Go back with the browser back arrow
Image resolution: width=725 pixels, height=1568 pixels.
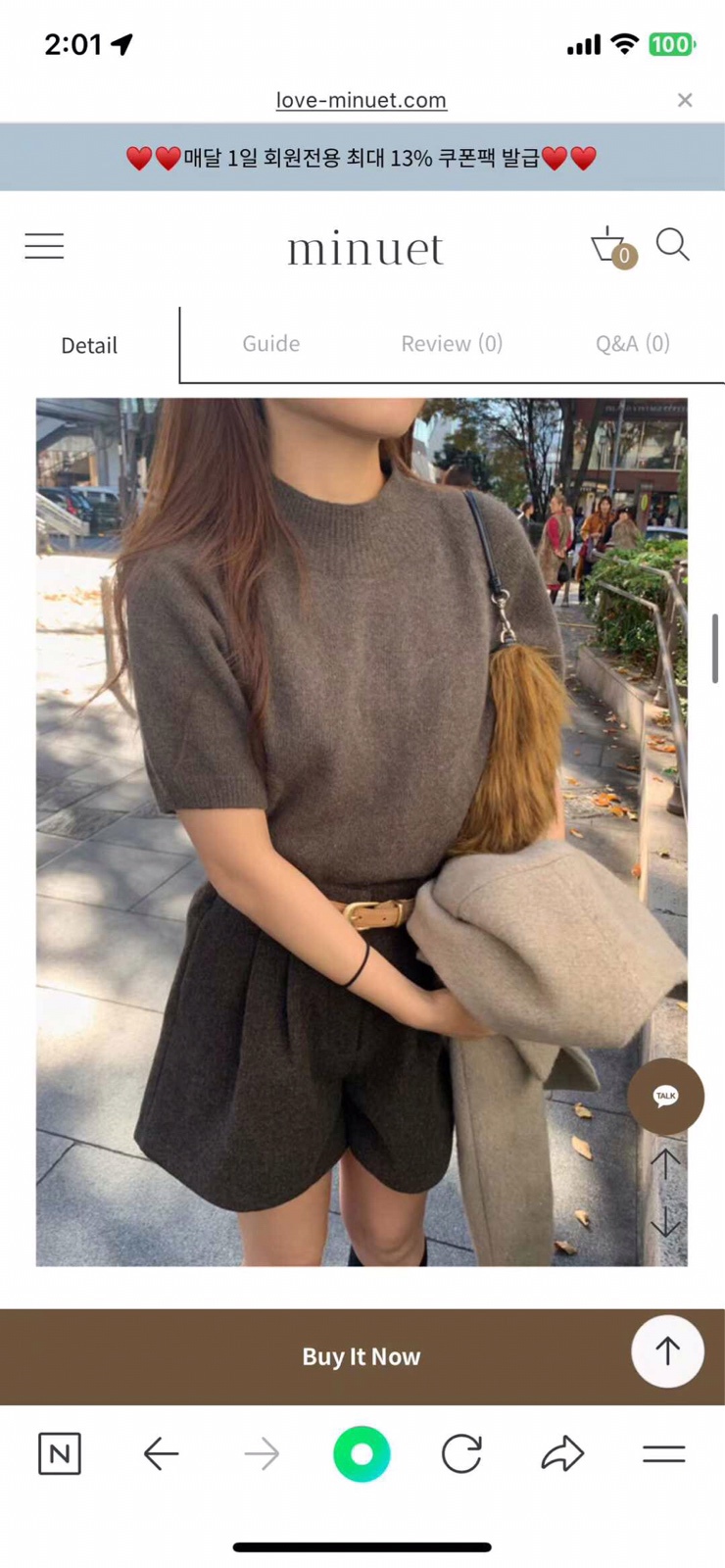pos(161,1454)
